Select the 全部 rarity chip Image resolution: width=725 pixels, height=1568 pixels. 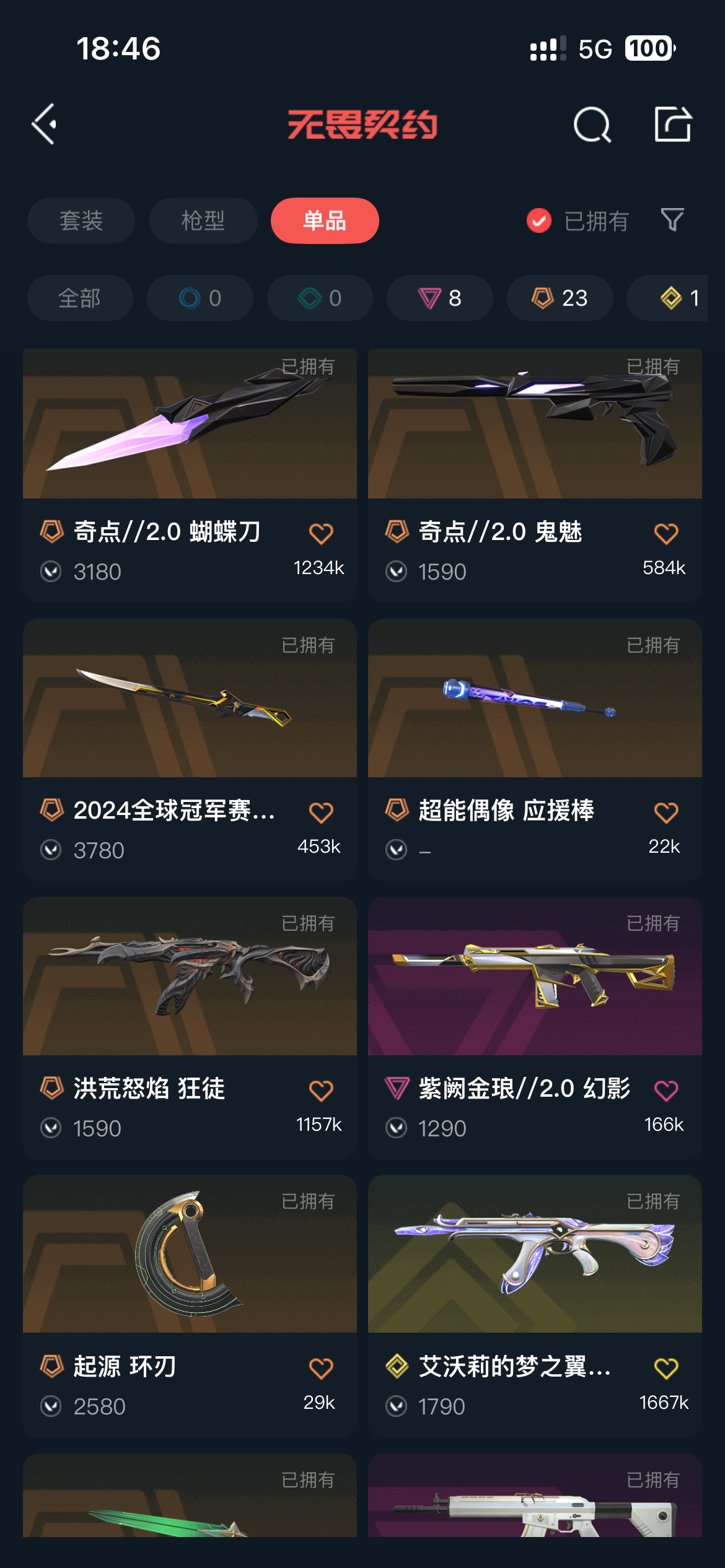pyautogui.click(x=80, y=298)
